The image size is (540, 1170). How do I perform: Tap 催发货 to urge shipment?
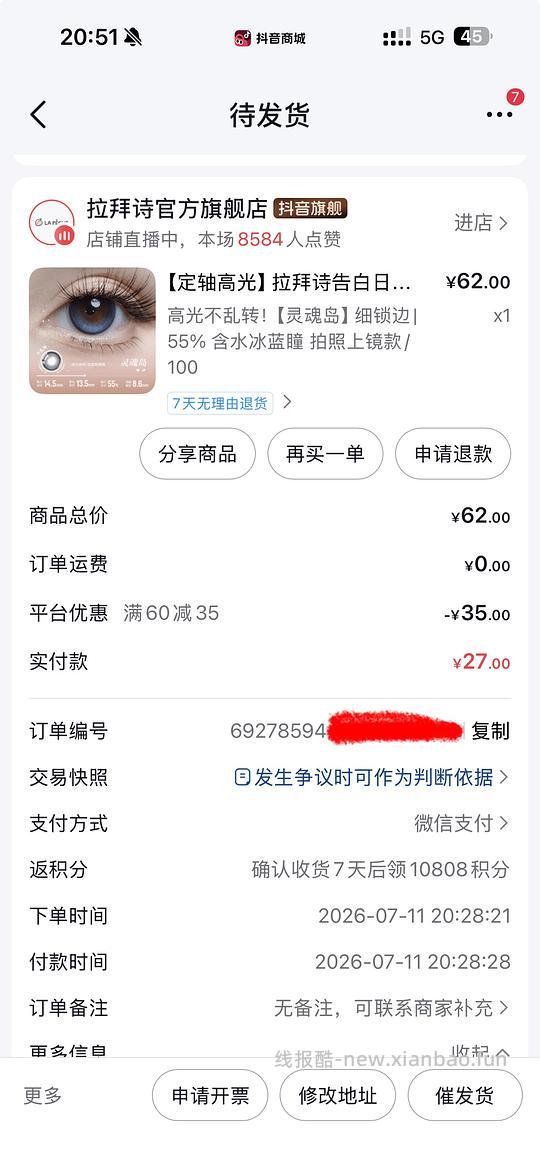tap(465, 1095)
